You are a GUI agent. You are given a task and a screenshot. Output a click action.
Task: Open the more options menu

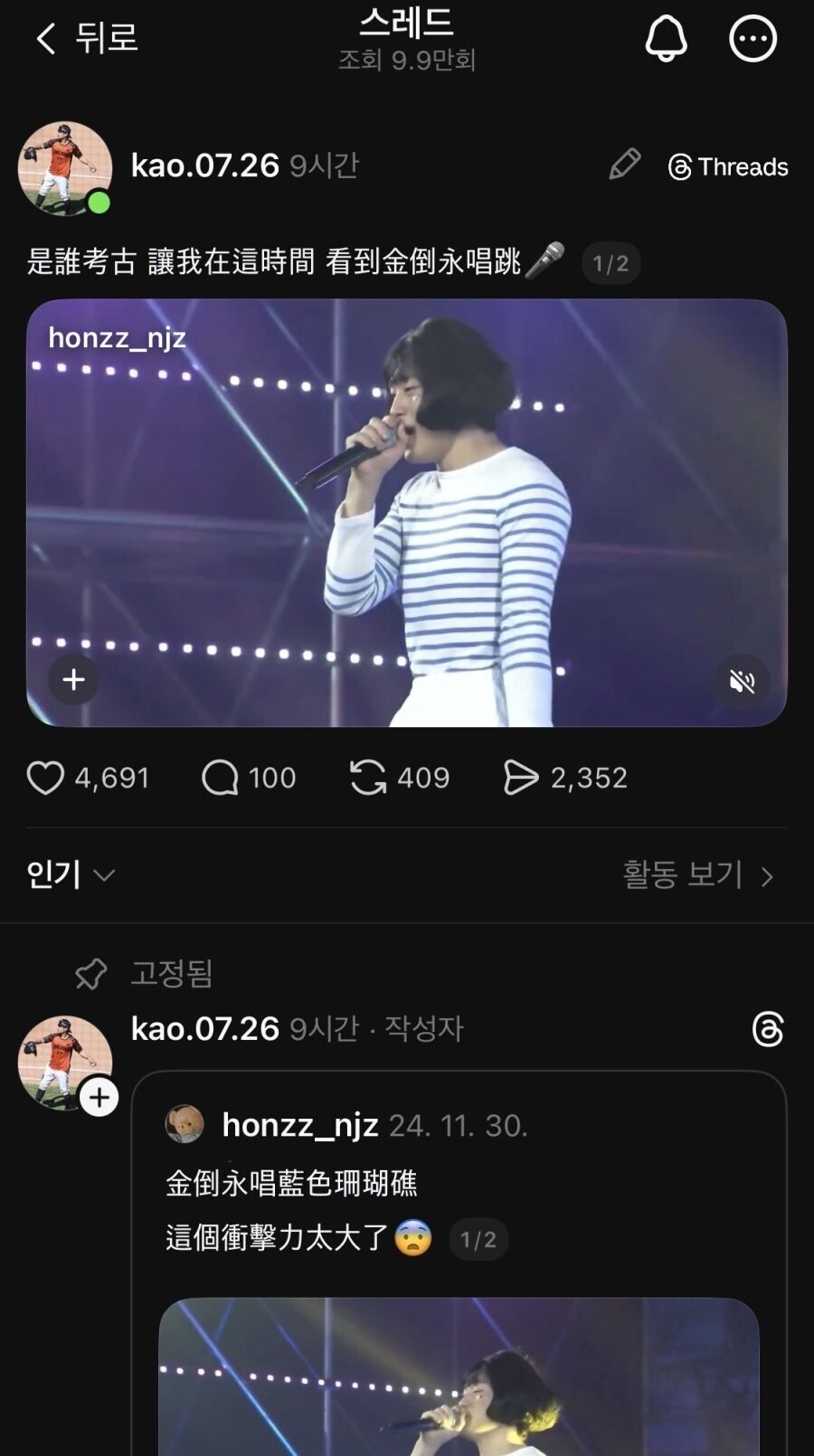coord(752,39)
